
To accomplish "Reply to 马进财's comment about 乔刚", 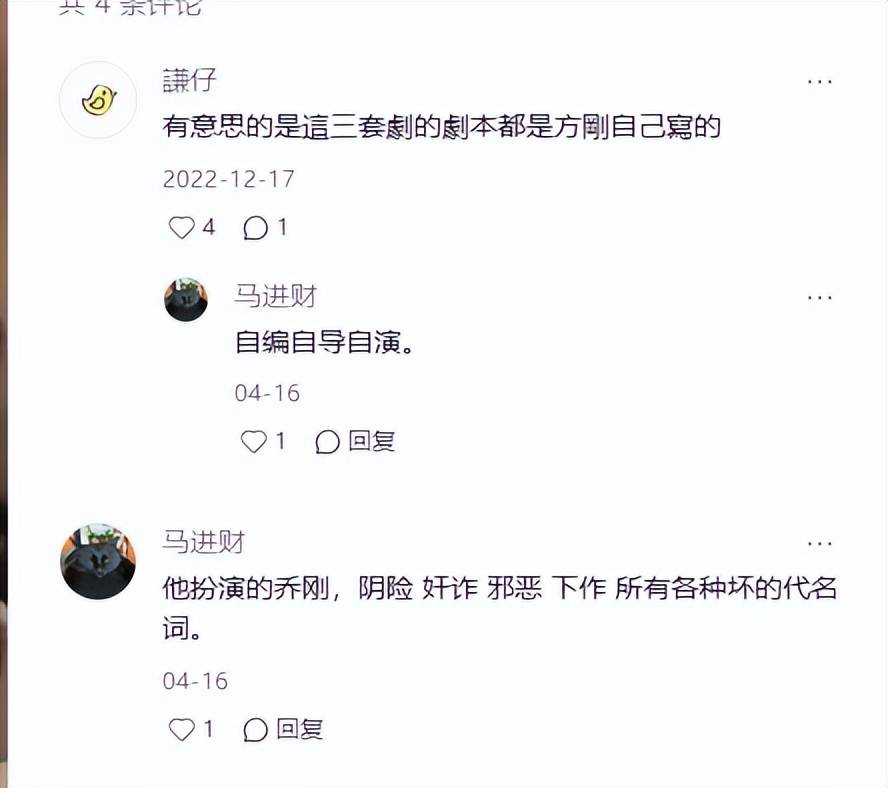I will click(287, 730).
